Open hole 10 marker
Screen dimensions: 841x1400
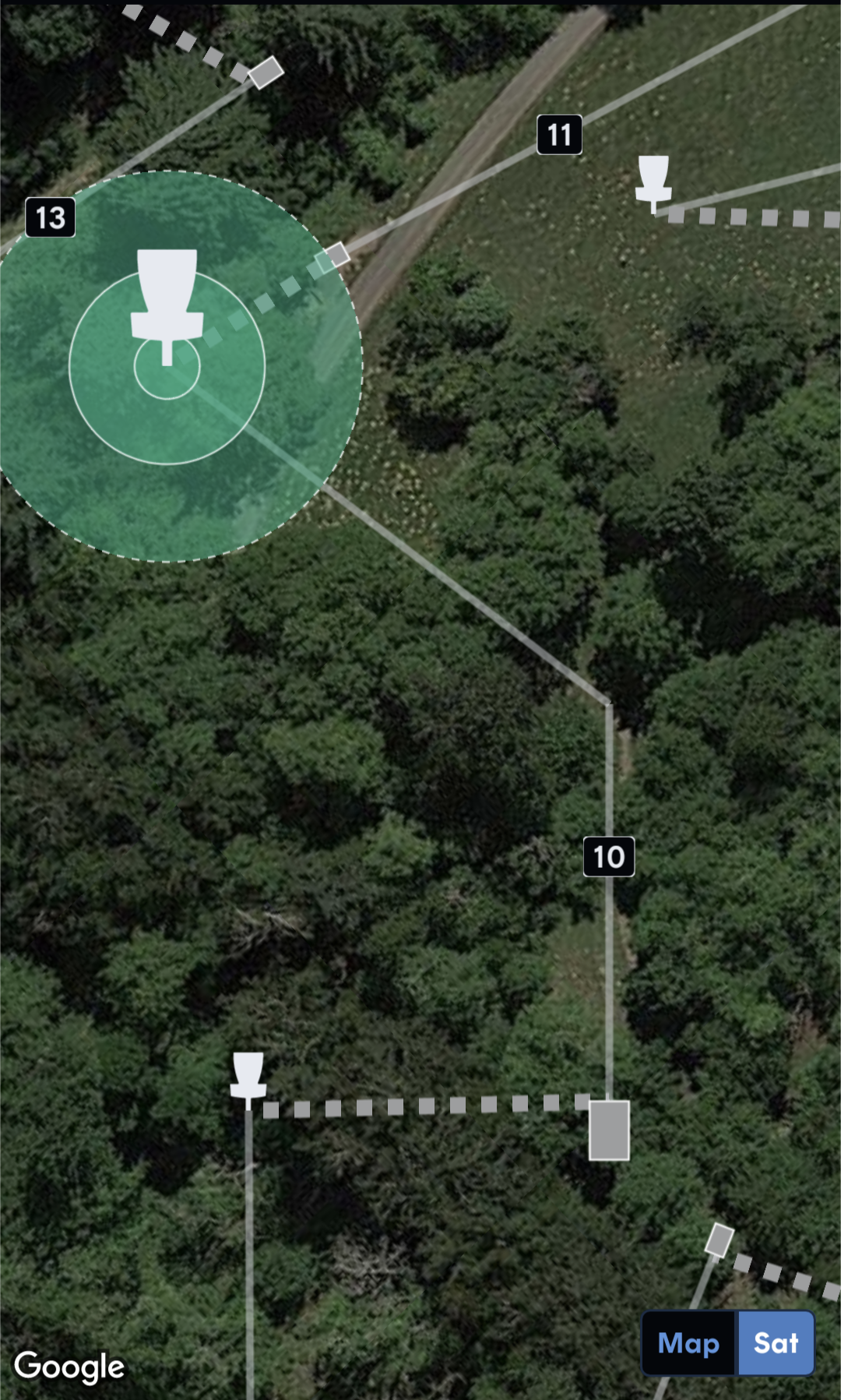(x=609, y=857)
